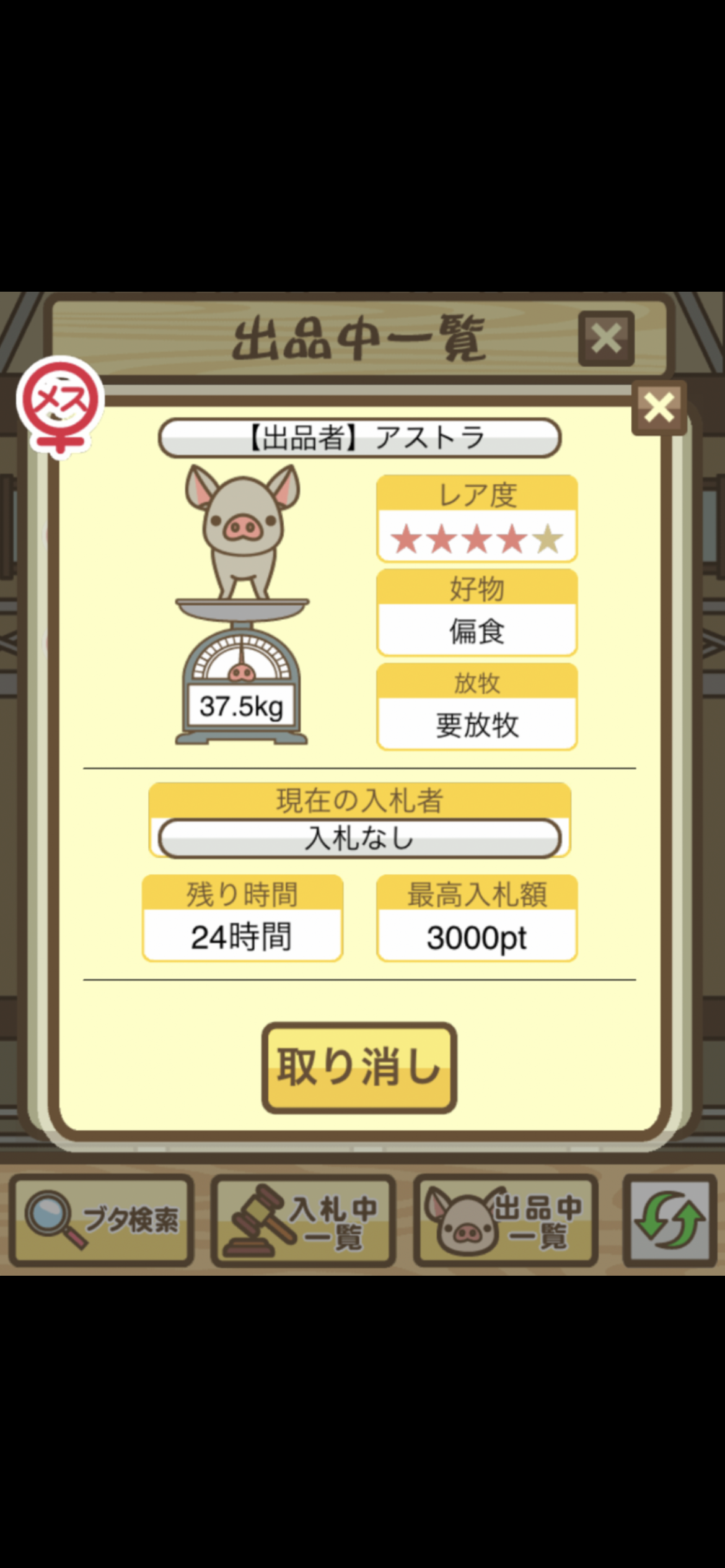Open the 出品中一覧 listings tab

[x=506, y=1220]
